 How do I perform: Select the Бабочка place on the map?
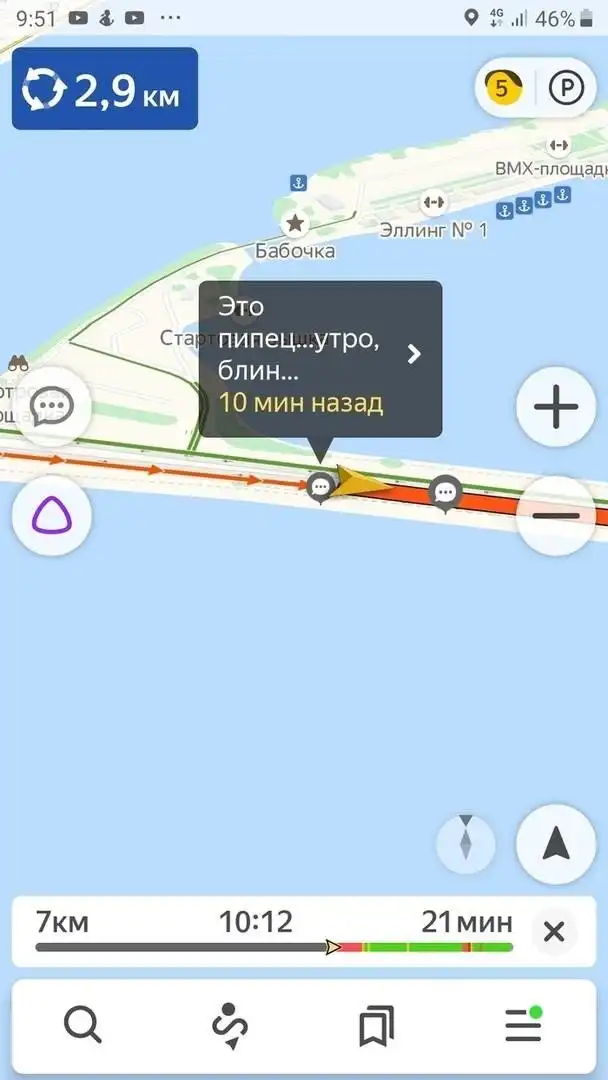[x=295, y=235]
